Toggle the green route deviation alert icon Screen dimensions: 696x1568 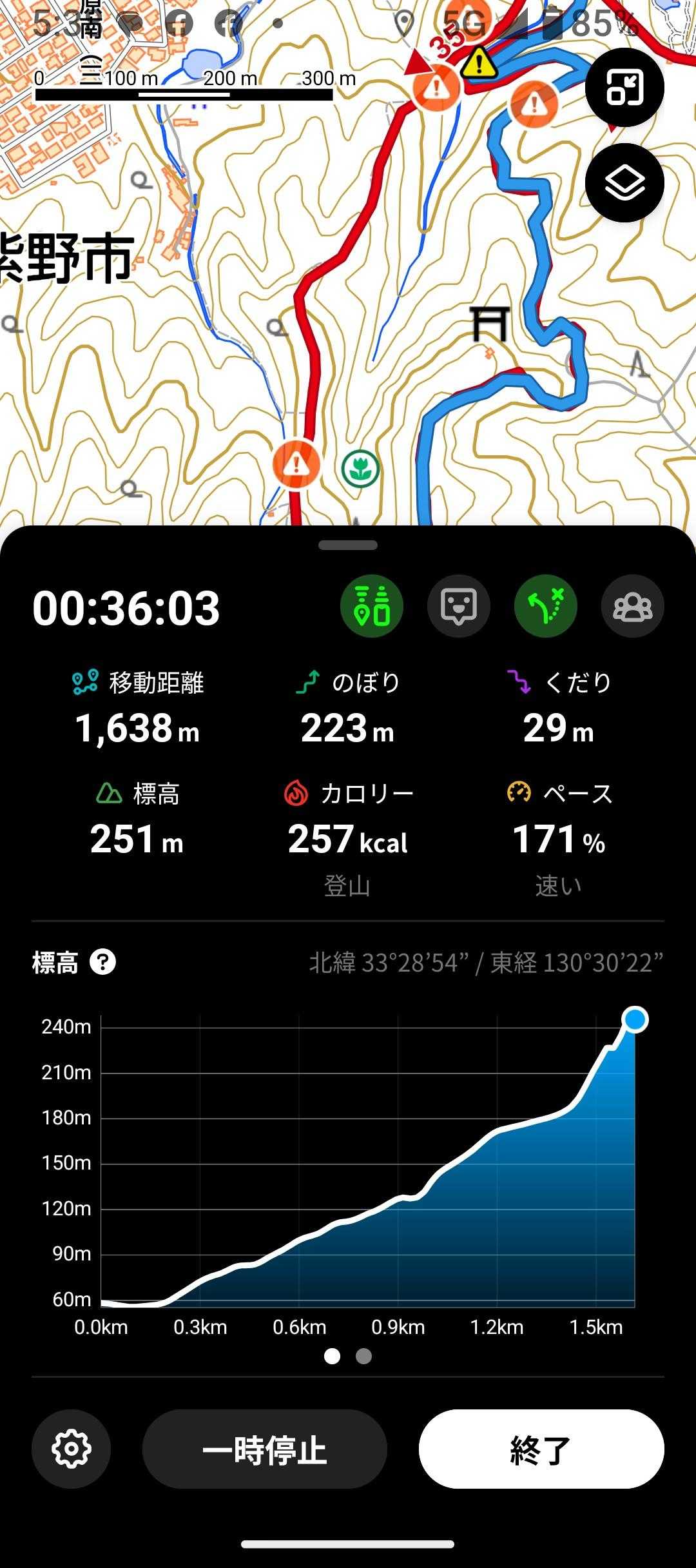click(x=546, y=607)
